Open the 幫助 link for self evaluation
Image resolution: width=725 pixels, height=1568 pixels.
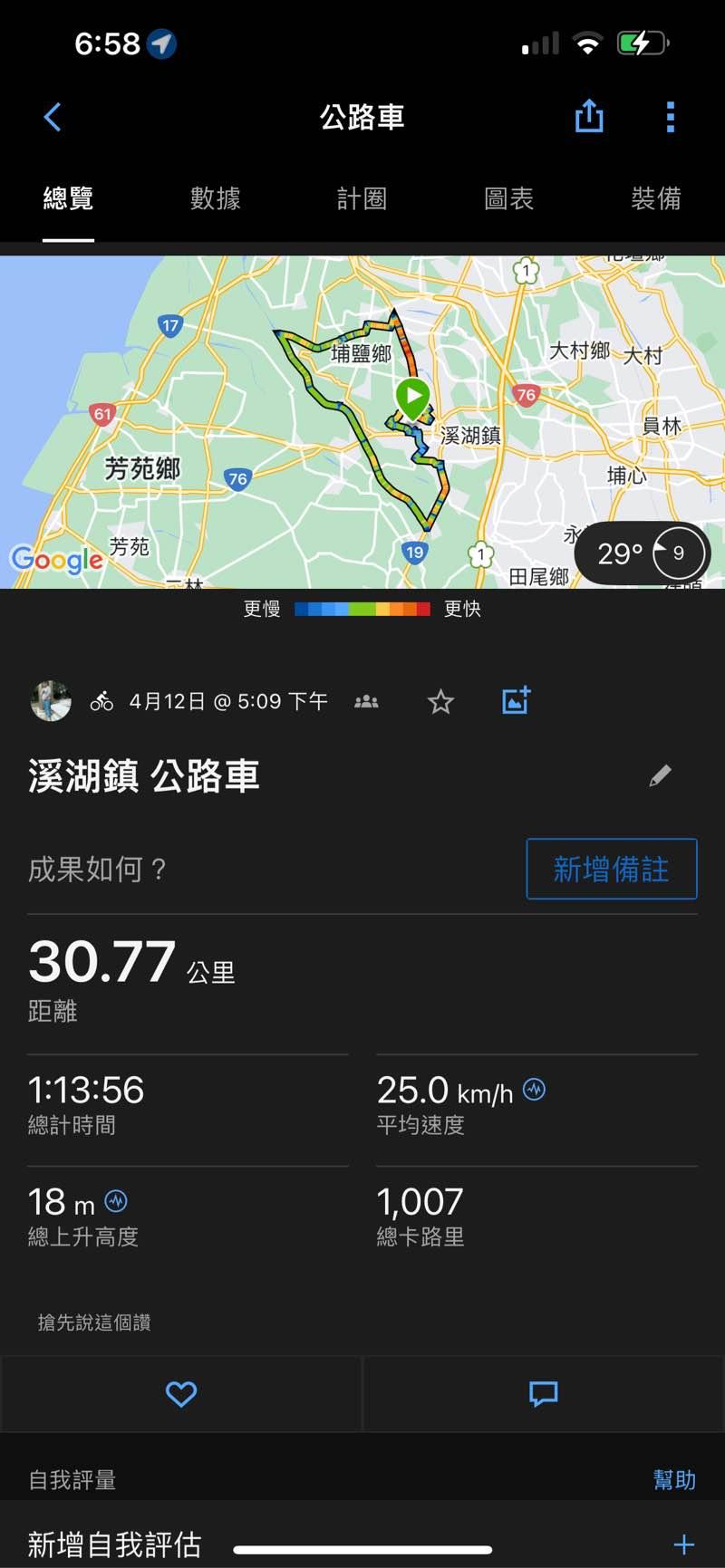(674, 1480)
